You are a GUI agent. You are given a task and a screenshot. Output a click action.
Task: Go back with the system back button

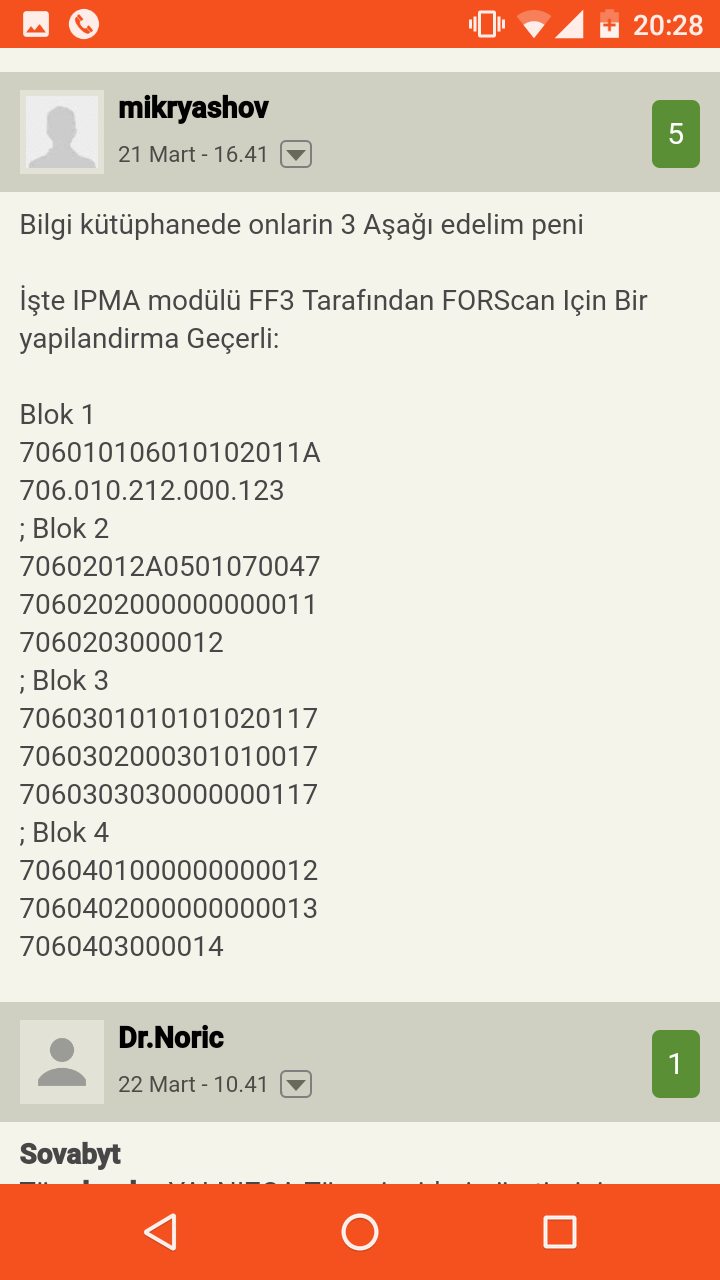pos(160,1232)
